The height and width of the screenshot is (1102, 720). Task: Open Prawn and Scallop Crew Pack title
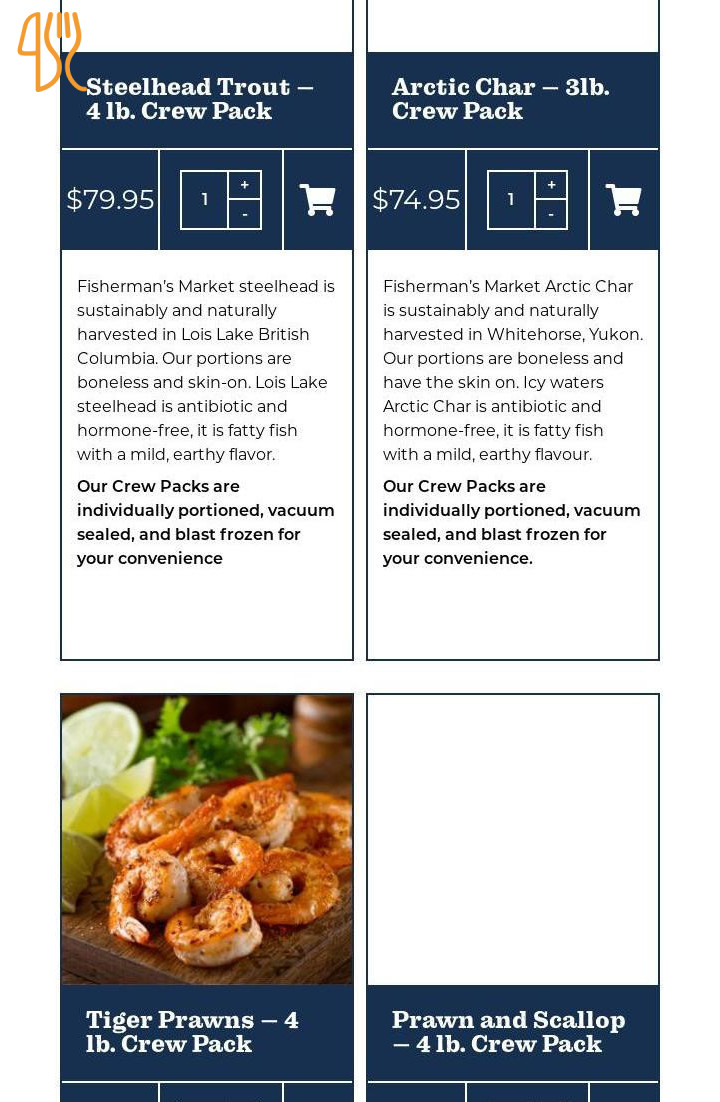pos(508,1031)
